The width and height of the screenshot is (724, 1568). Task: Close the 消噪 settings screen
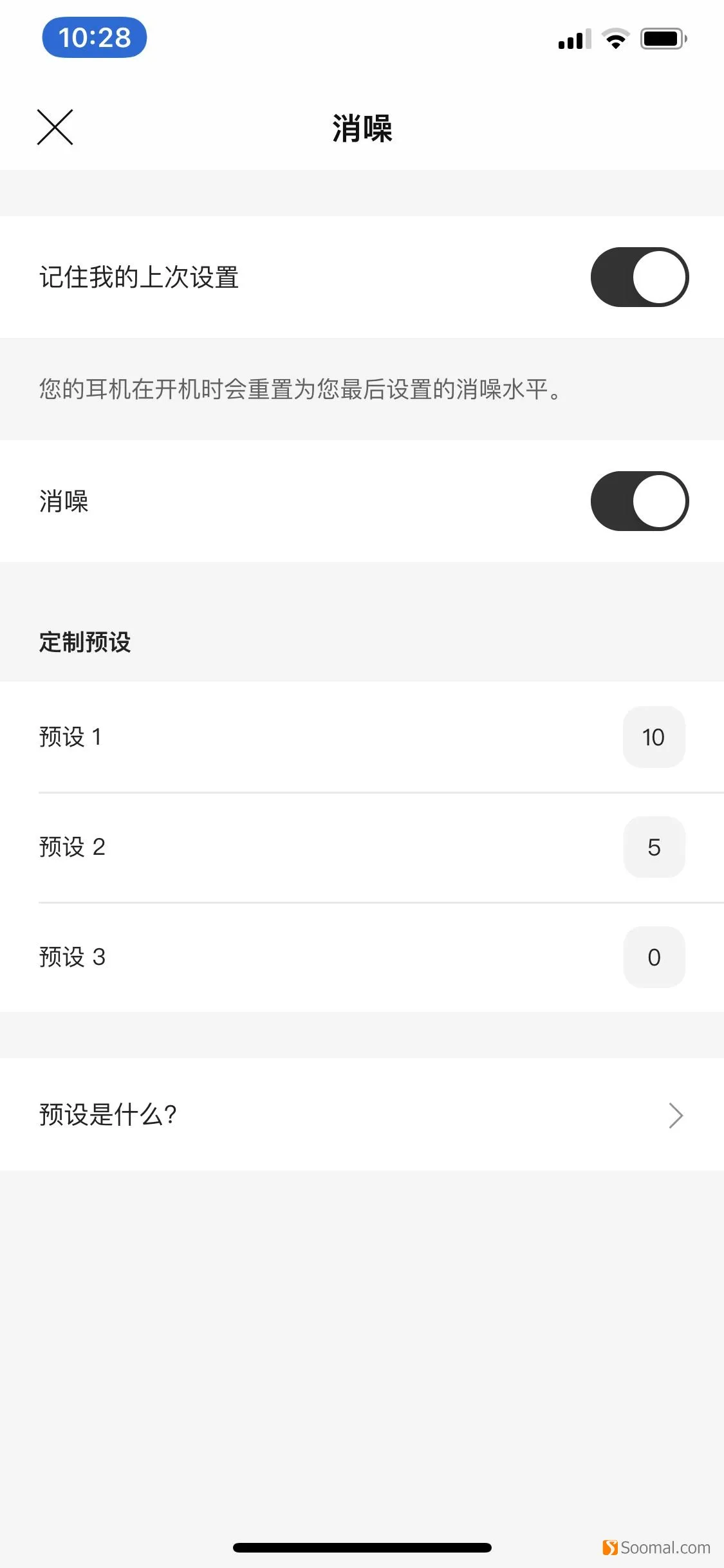(55, 127)
